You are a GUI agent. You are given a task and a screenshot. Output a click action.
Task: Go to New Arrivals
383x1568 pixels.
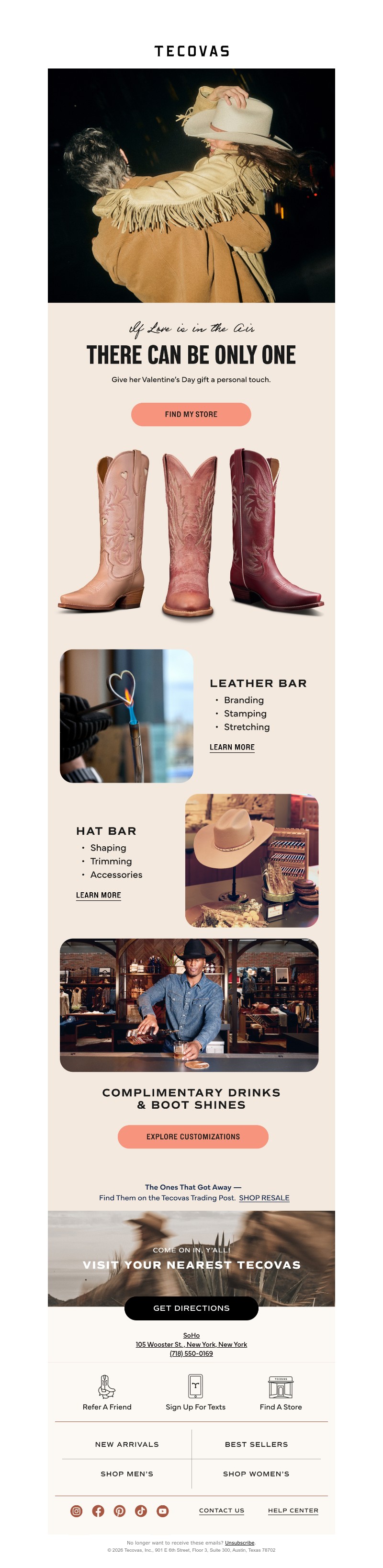point(127,1444)
